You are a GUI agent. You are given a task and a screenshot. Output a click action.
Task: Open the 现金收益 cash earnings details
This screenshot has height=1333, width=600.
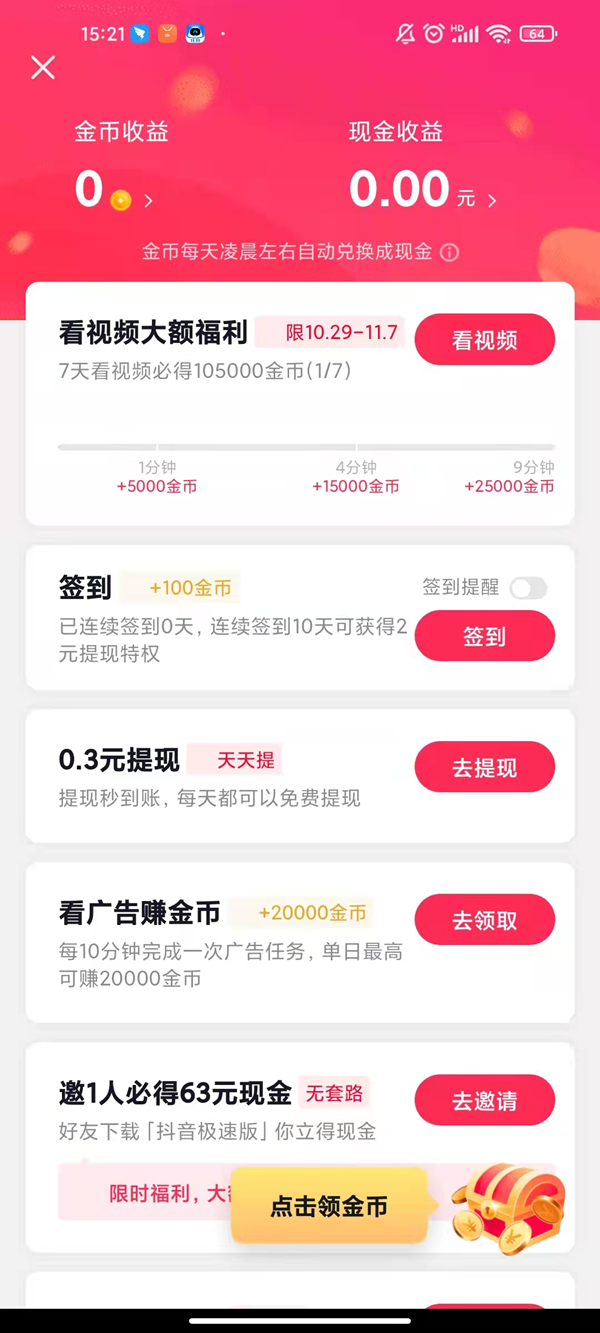coord(422,190)
